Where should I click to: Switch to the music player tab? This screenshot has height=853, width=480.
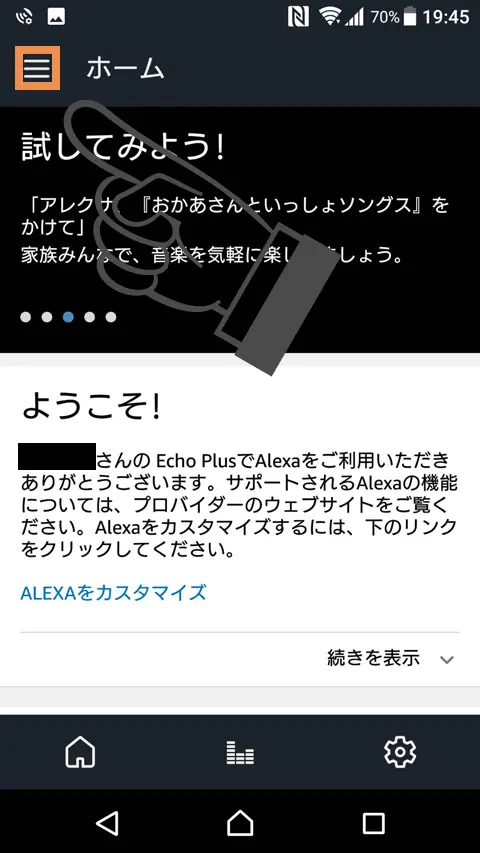(x=240, y=753)
